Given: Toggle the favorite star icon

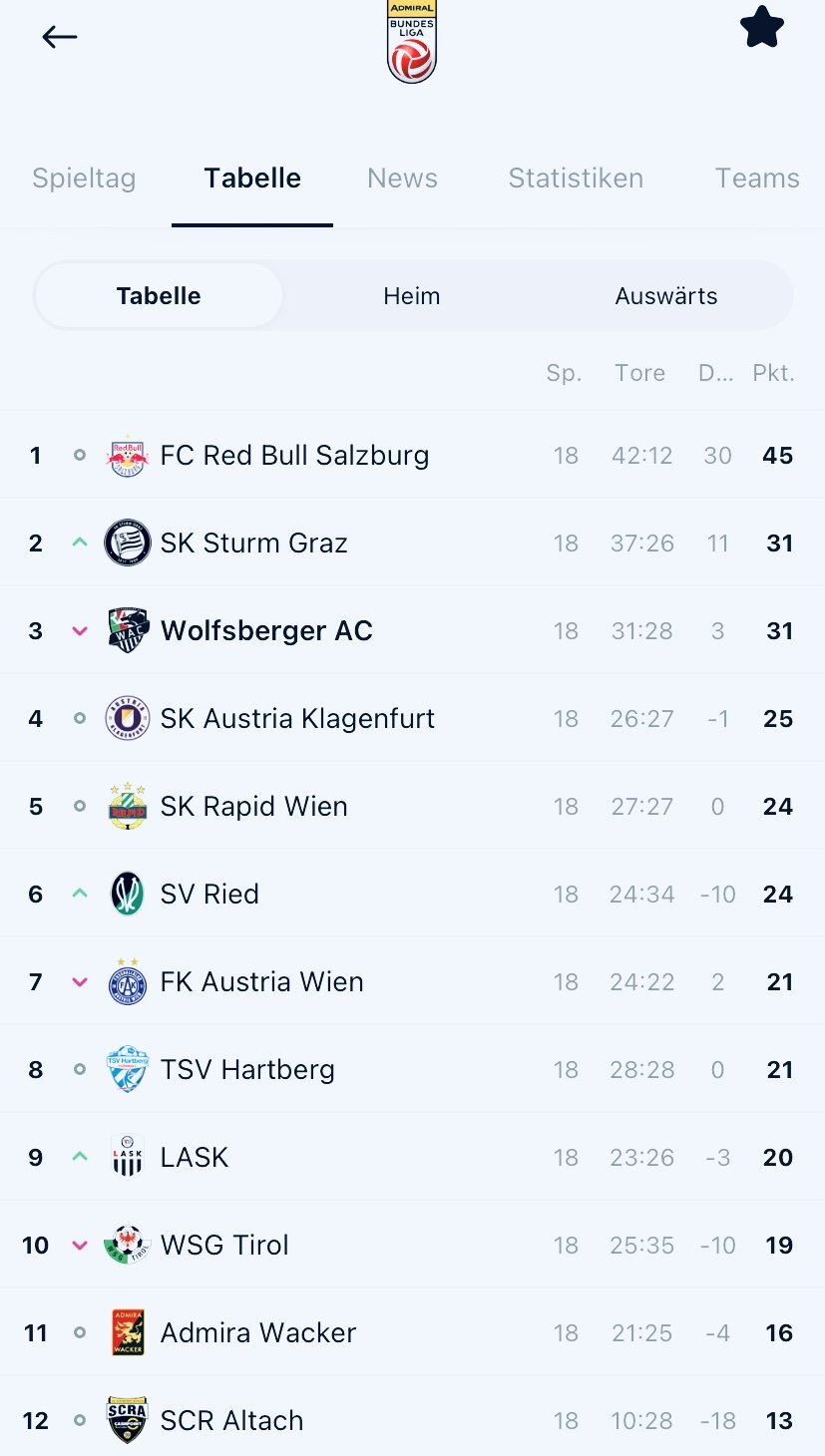Looking at the screenshot, I should [762, 27].
